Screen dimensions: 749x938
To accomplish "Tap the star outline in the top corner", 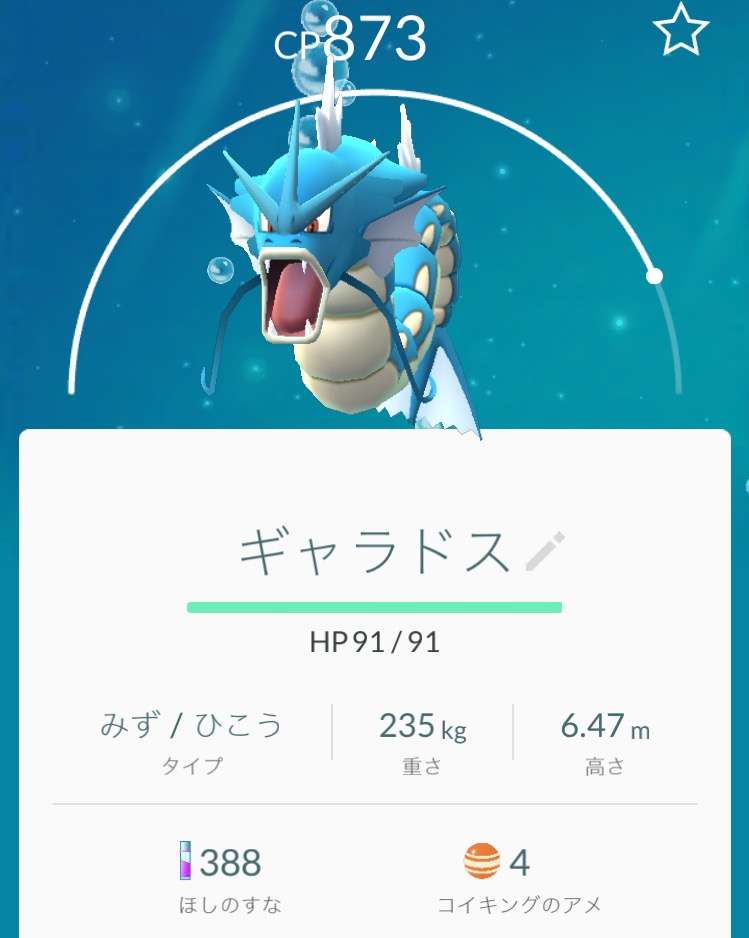I will [683, 30].
